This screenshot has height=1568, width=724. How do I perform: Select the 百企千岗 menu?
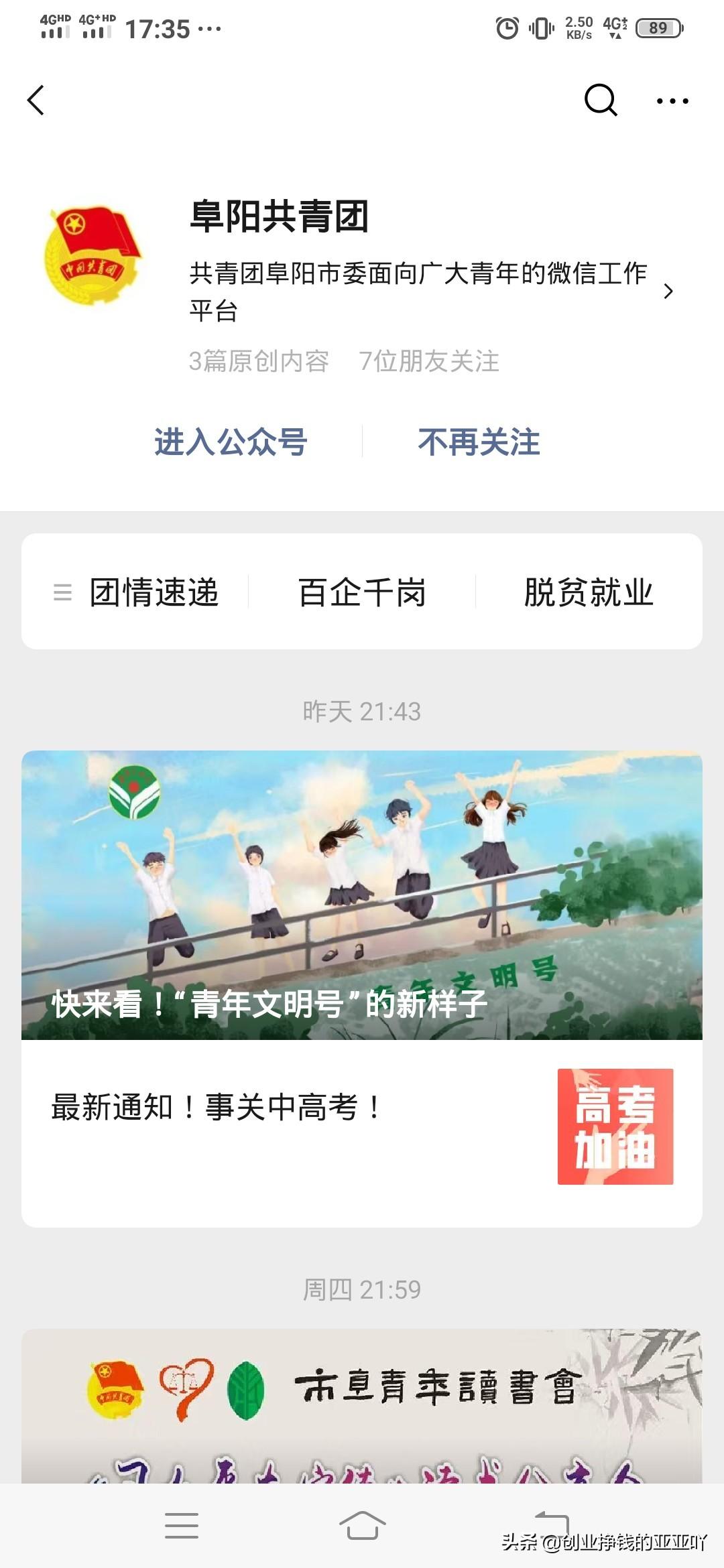click(x=362, y=592)
